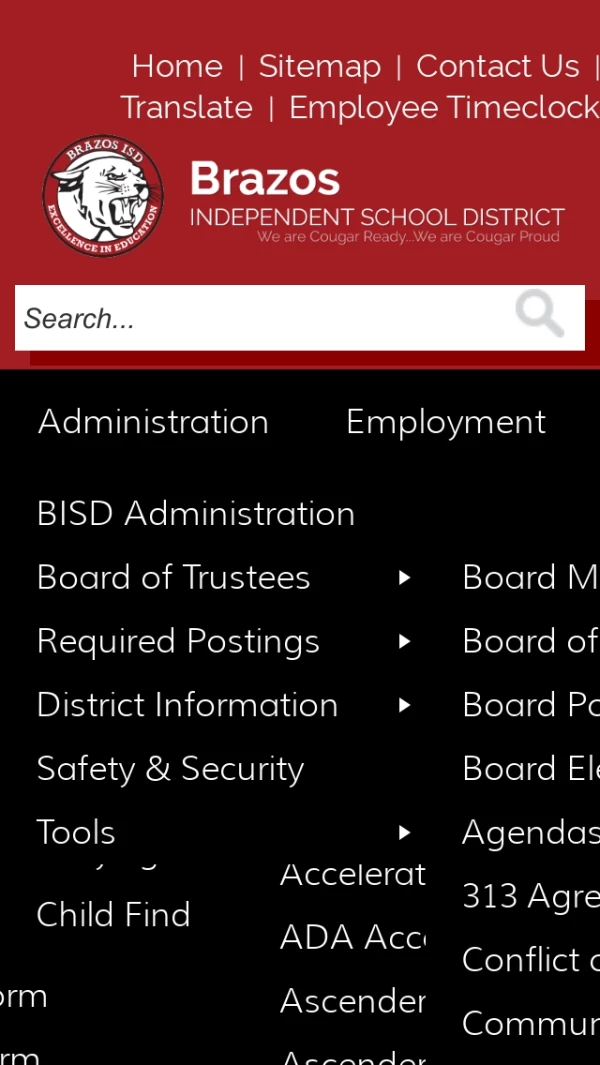Open the Administration menu

[153, 422]
